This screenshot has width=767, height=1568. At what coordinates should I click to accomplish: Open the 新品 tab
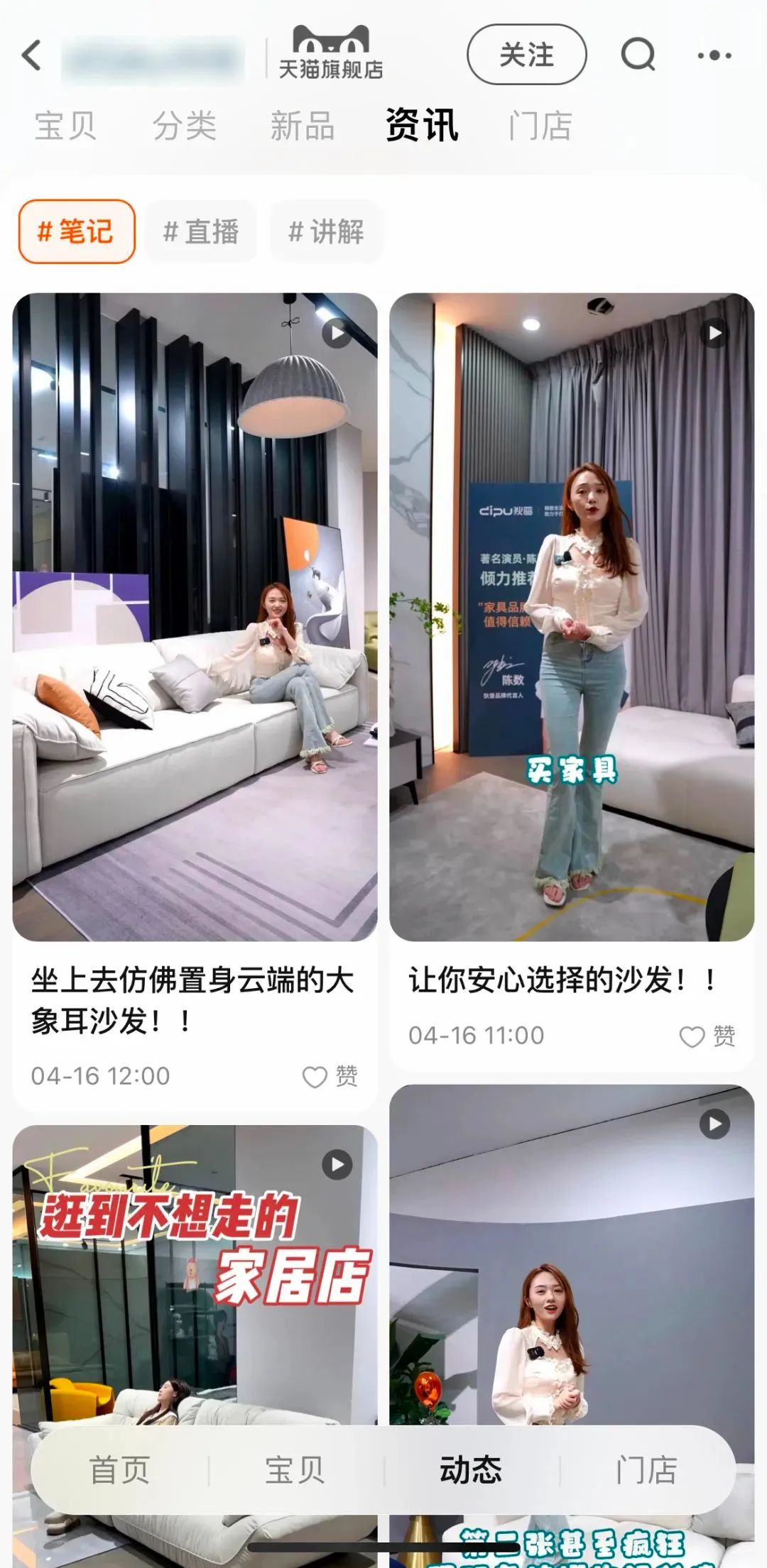click(304, 126)
